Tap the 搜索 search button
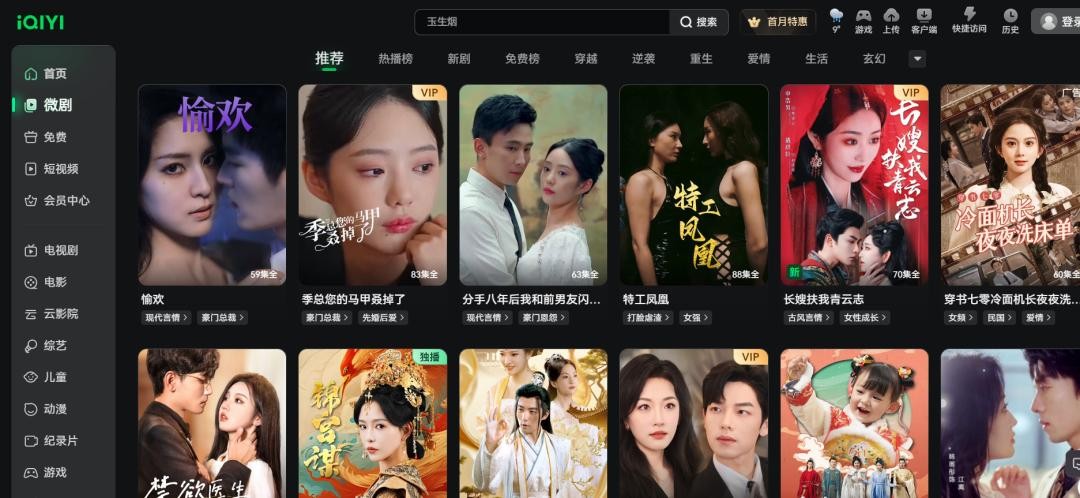Screen dimensions: 1080x498 699,22
